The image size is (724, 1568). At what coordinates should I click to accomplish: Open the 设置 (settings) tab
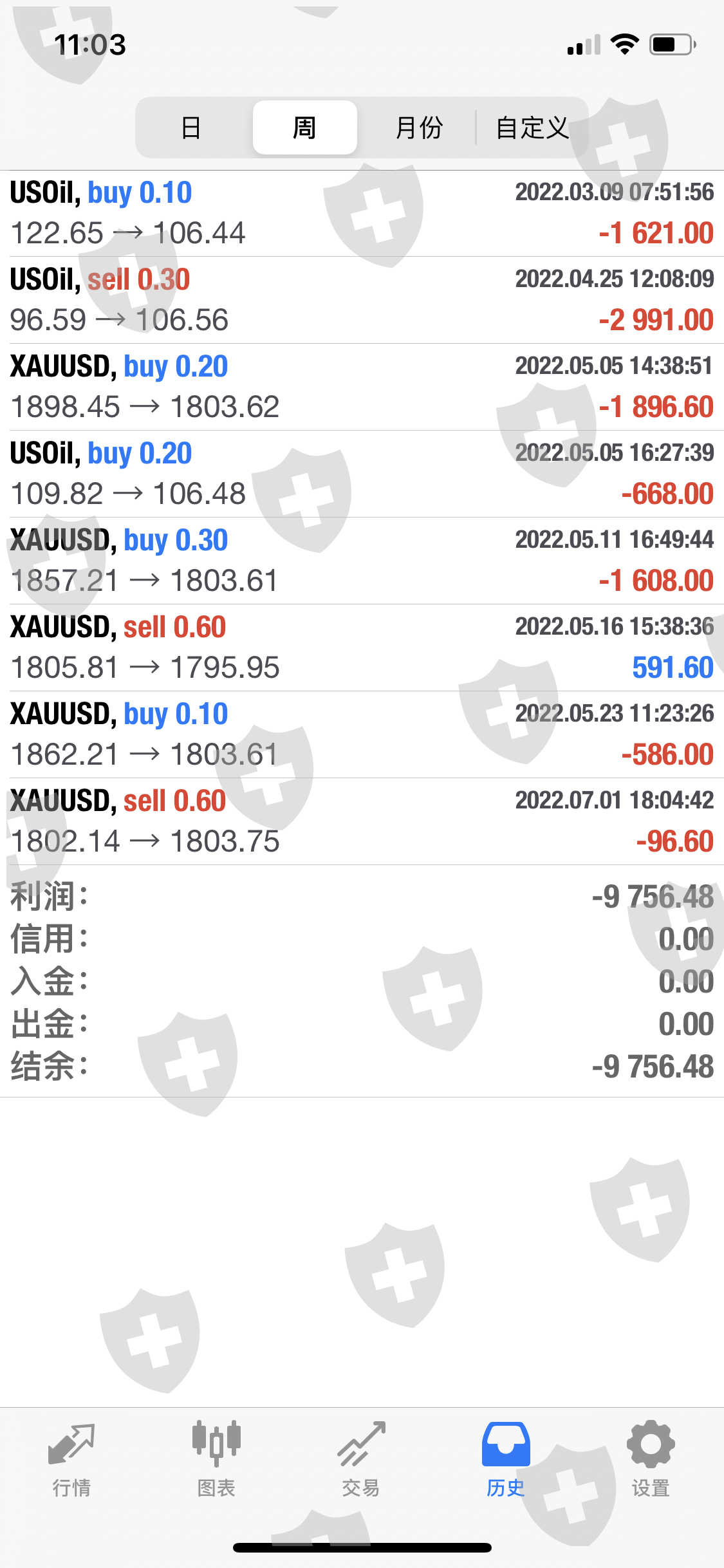point(651,1459)
